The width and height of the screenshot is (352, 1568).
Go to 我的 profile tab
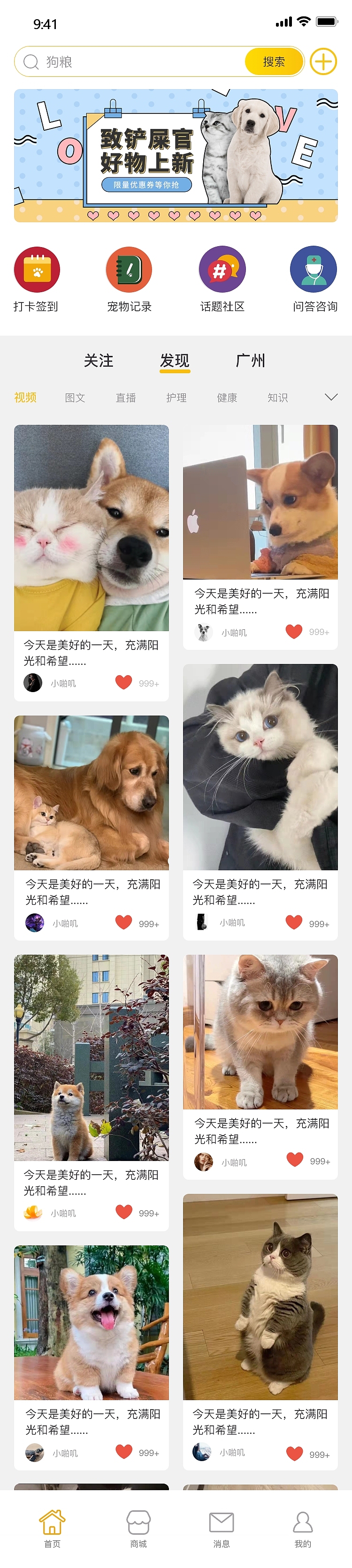(303, 1529)
